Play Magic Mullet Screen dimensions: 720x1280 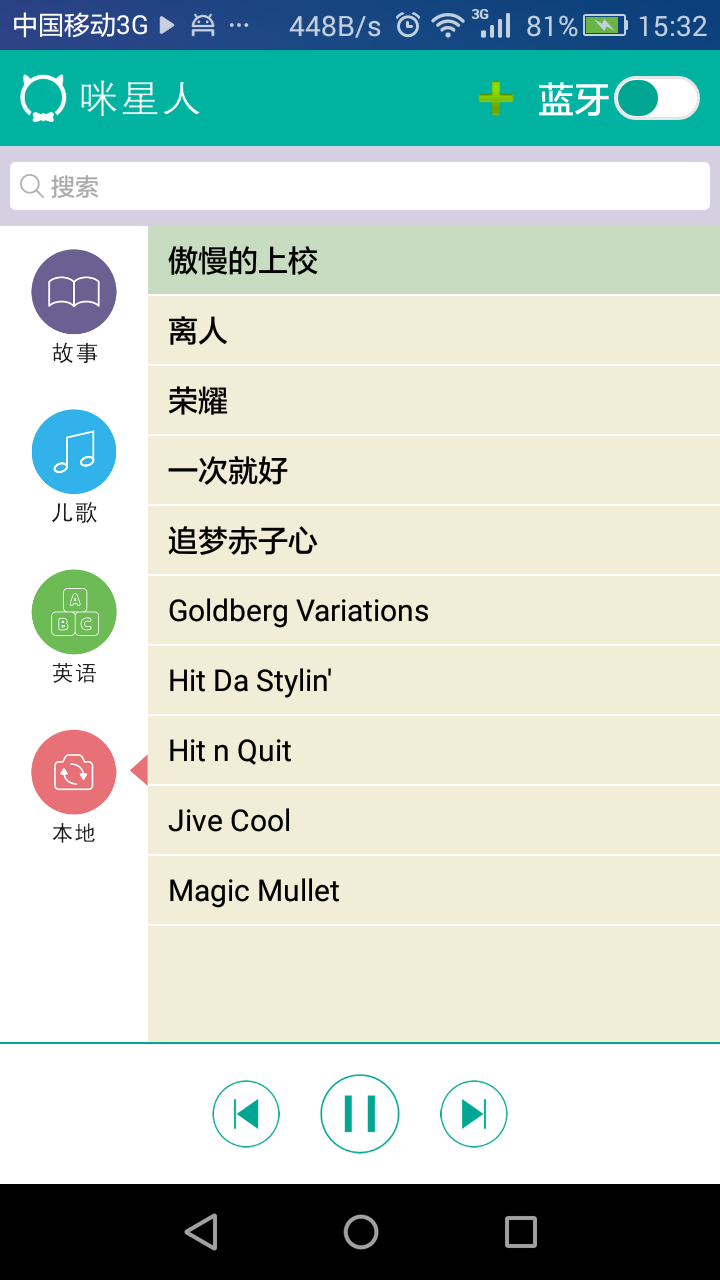434,891
